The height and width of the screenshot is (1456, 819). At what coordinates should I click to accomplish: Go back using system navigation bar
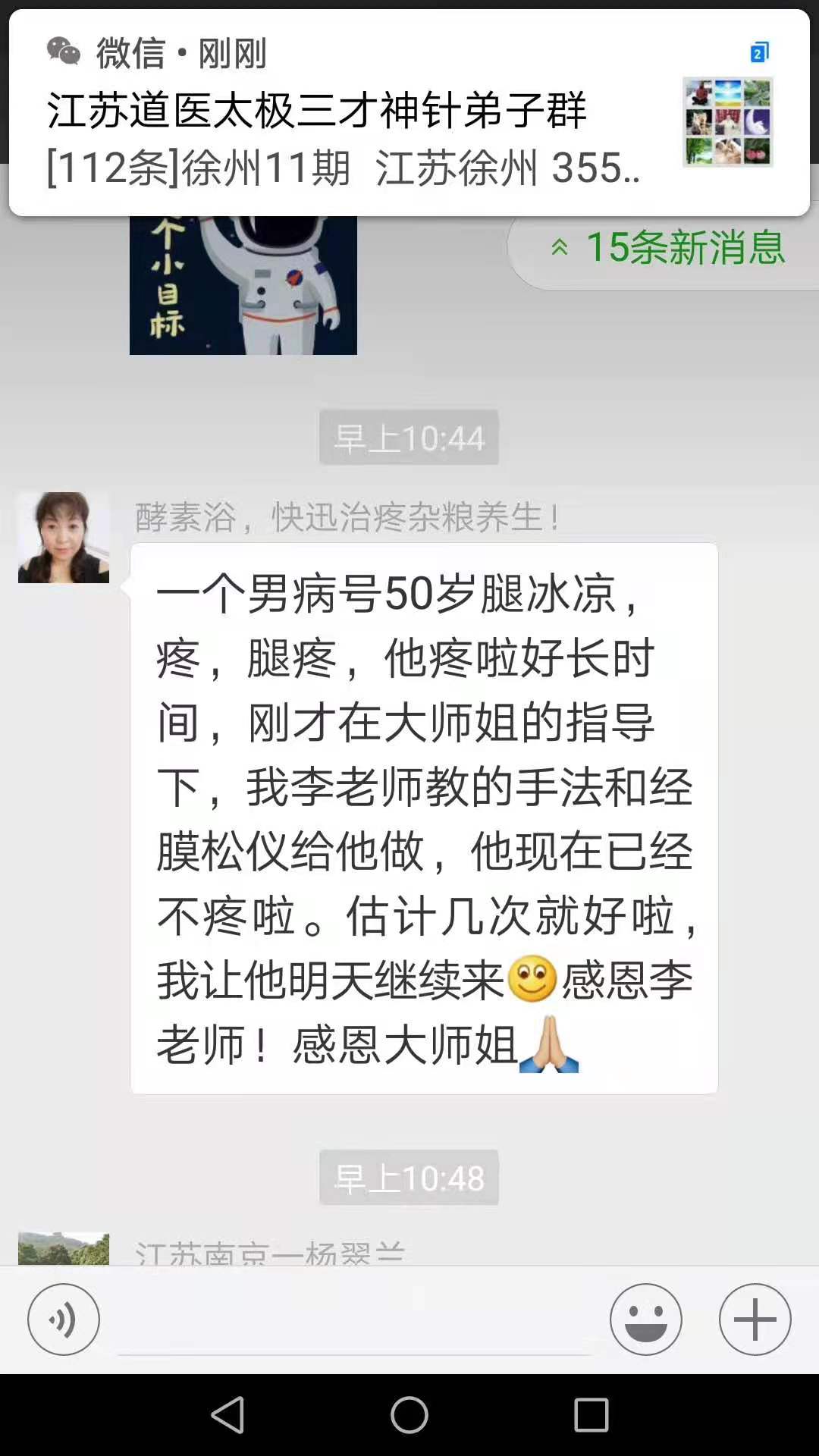click(x=227, y=1415)
